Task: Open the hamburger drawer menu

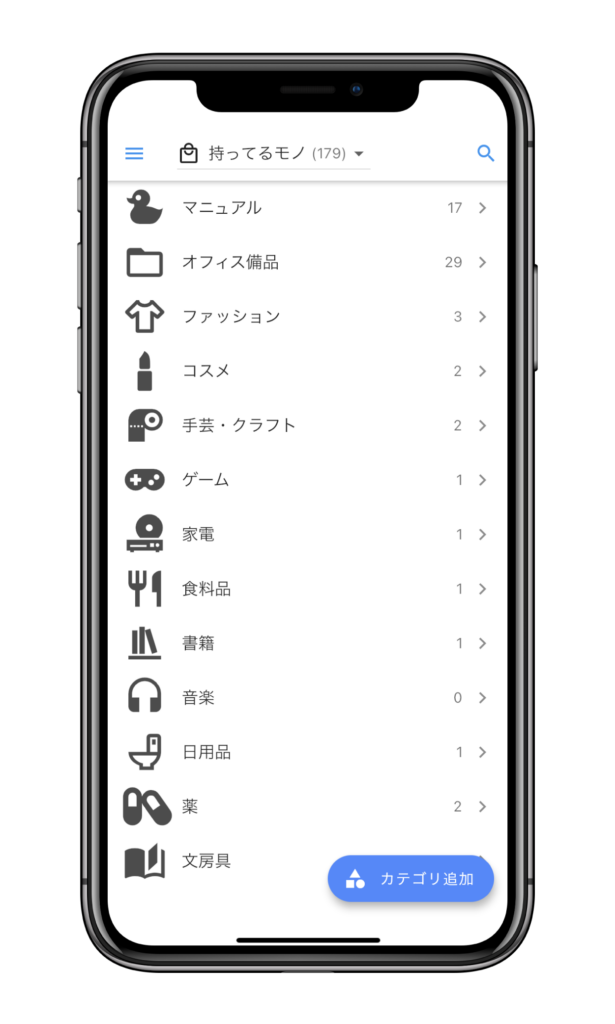Action: pyautogui.click(x=134, y=153)
